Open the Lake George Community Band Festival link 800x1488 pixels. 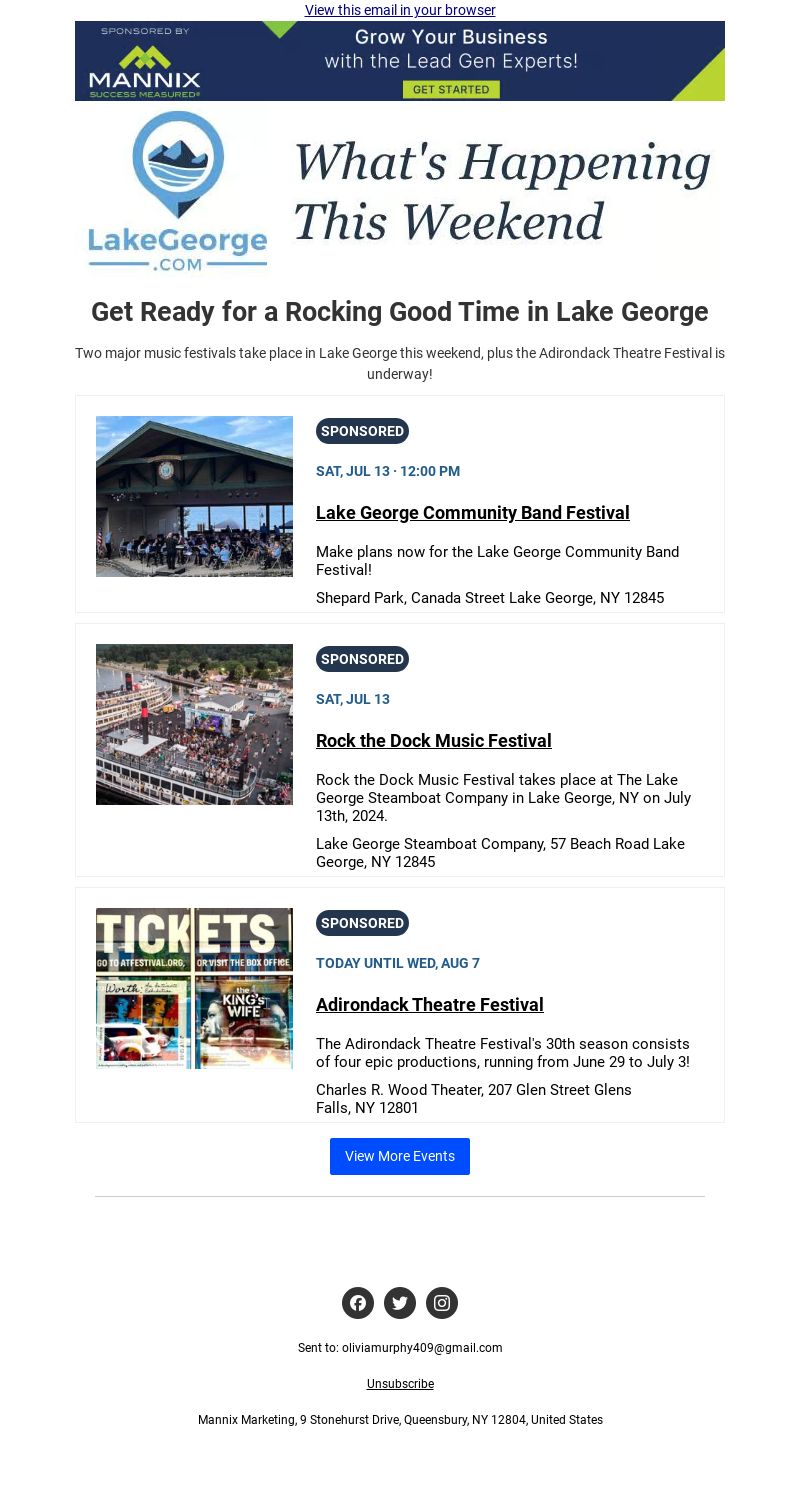coord(473,513)
